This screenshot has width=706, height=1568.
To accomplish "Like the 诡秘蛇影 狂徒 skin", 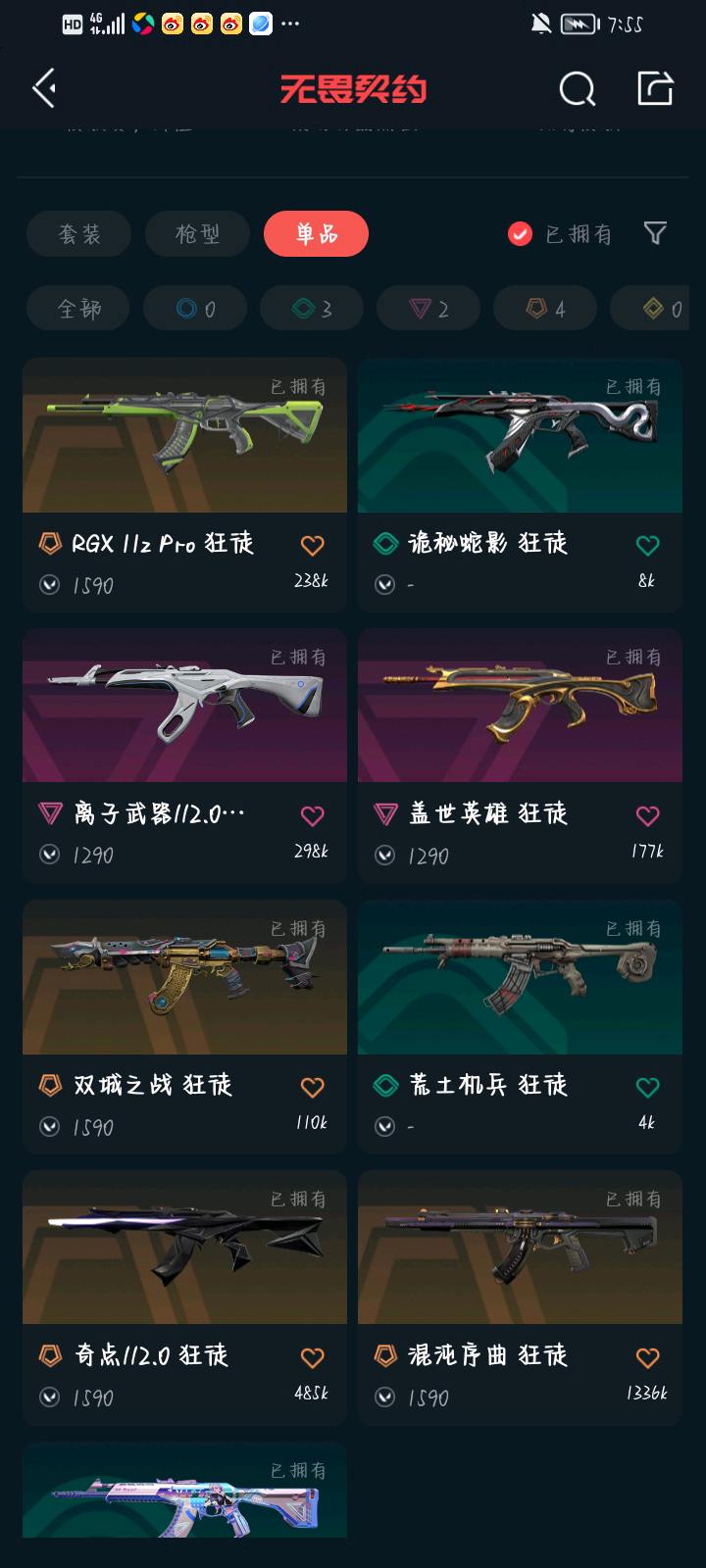I will coord(647,545).
